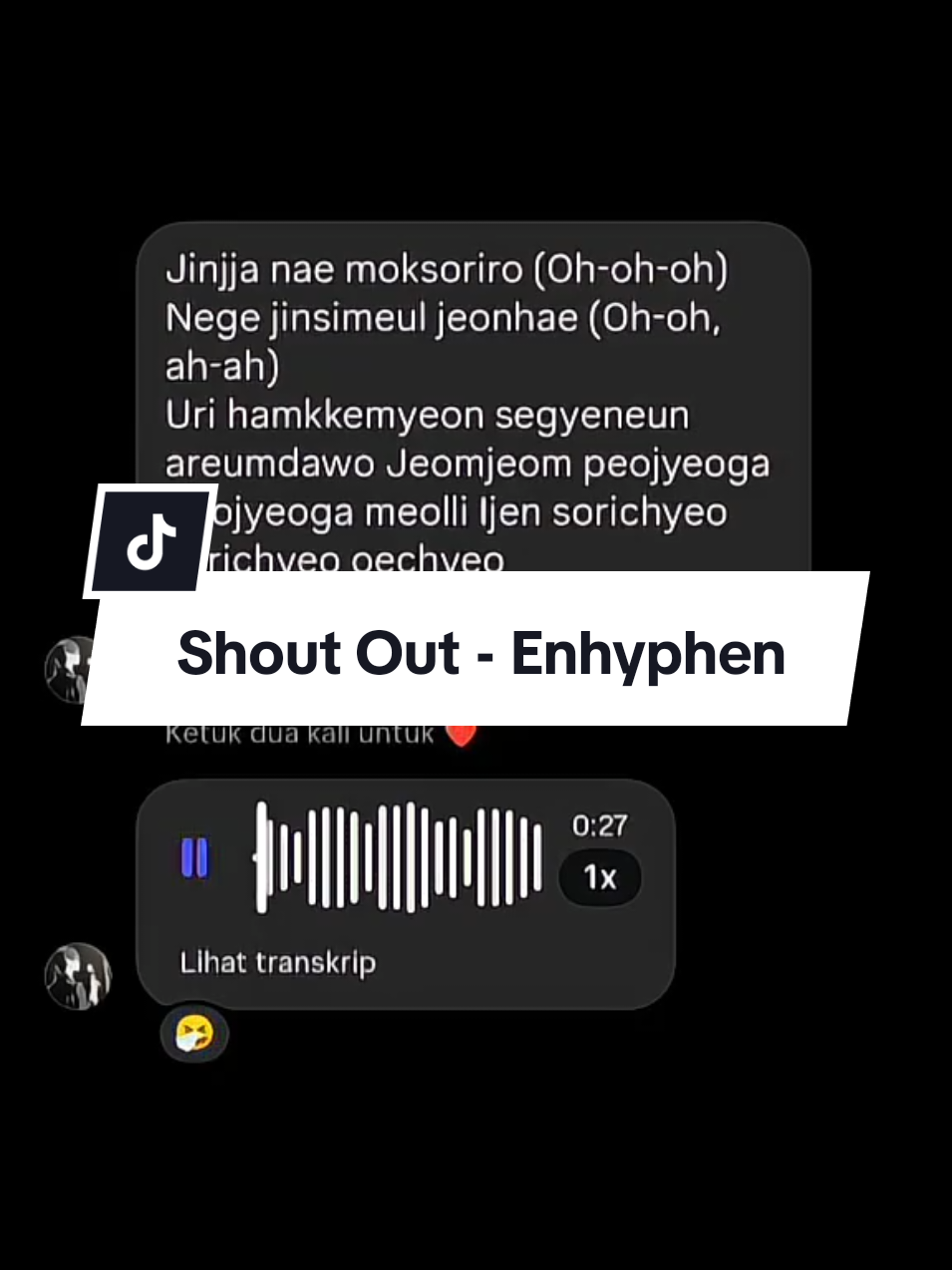The width and height of the screenshot is (952, 1270).
Task: Select the 'Jinjja nae moksoriro' lyric line
Action: pyautogui.click(x=449, y=269)
